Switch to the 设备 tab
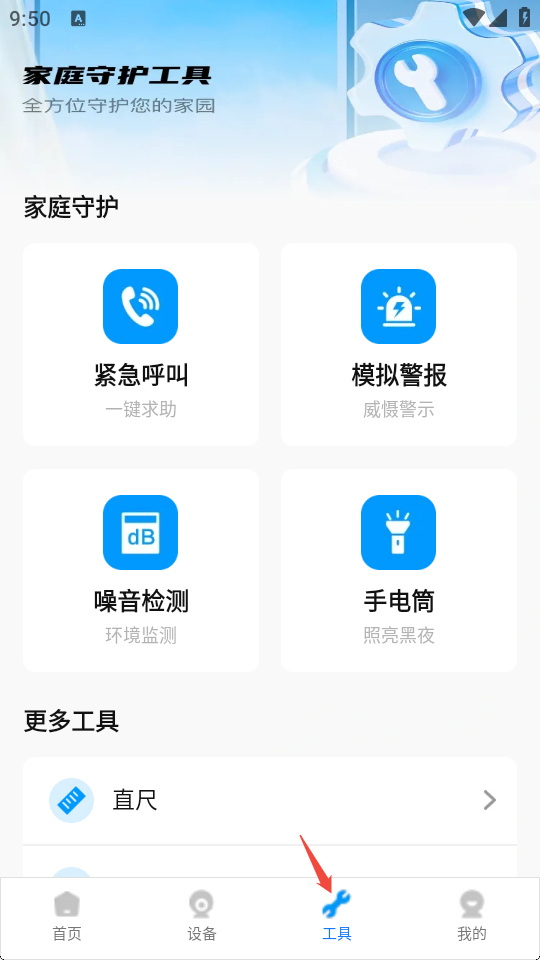This screenshot has height=960, width=540. pyautogui.click(x=202, y=917)
